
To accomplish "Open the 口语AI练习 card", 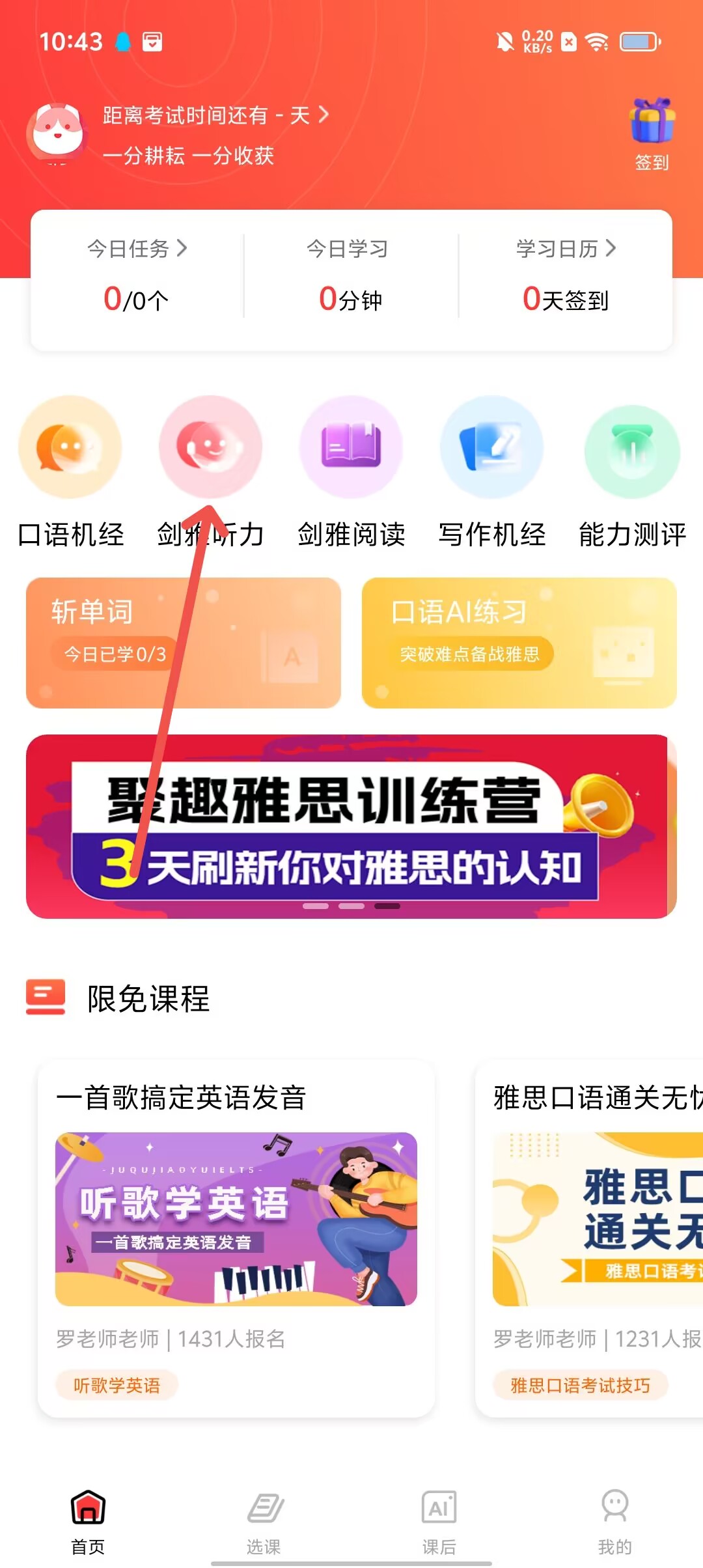I will pyautogui.click(x=519, y=643).
